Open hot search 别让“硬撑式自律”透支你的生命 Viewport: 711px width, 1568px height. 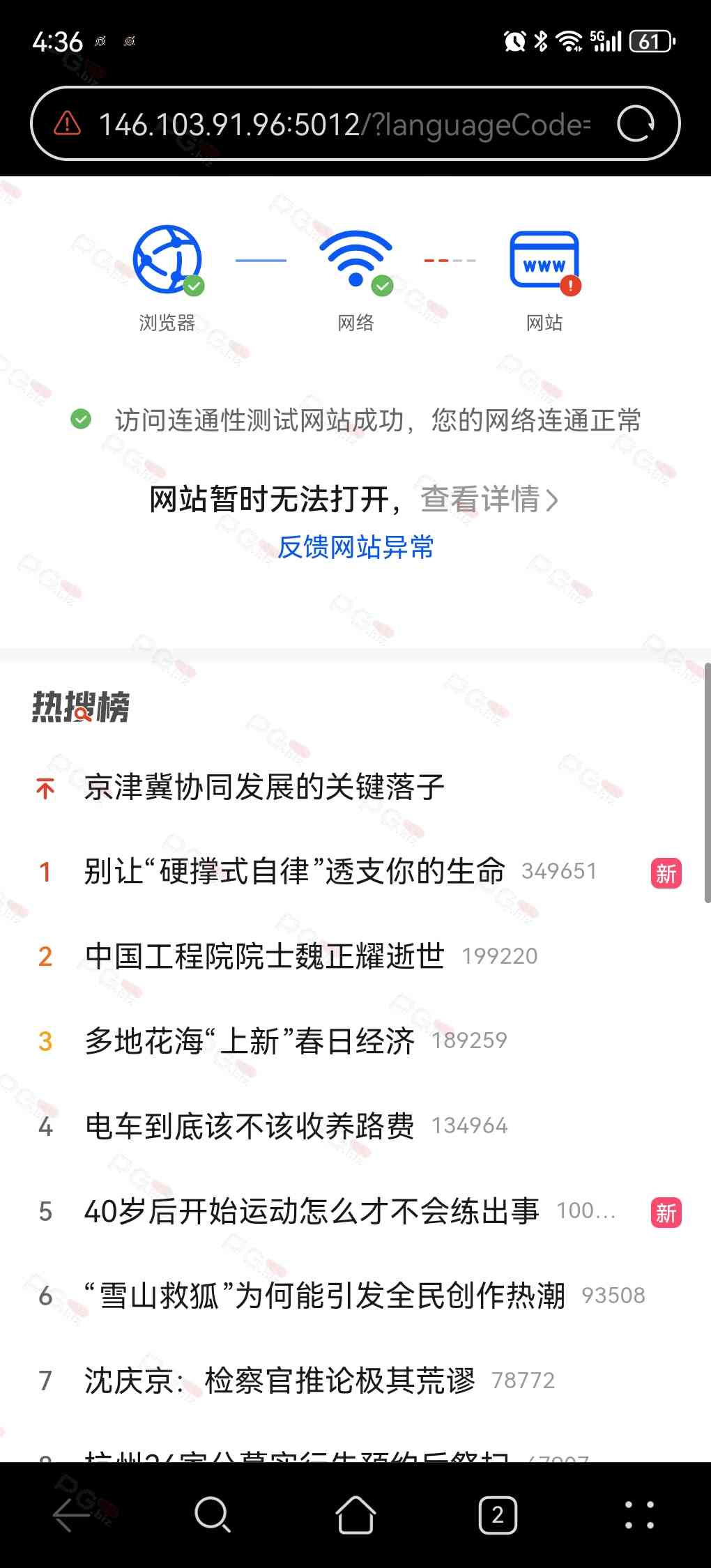[294, 872]
